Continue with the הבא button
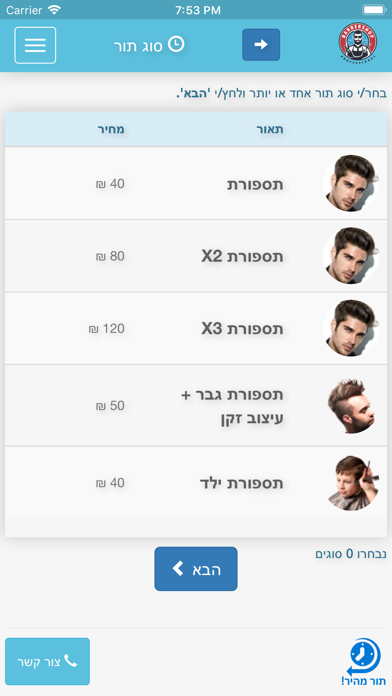The image size is (392, 696). [x=196, y=569]
